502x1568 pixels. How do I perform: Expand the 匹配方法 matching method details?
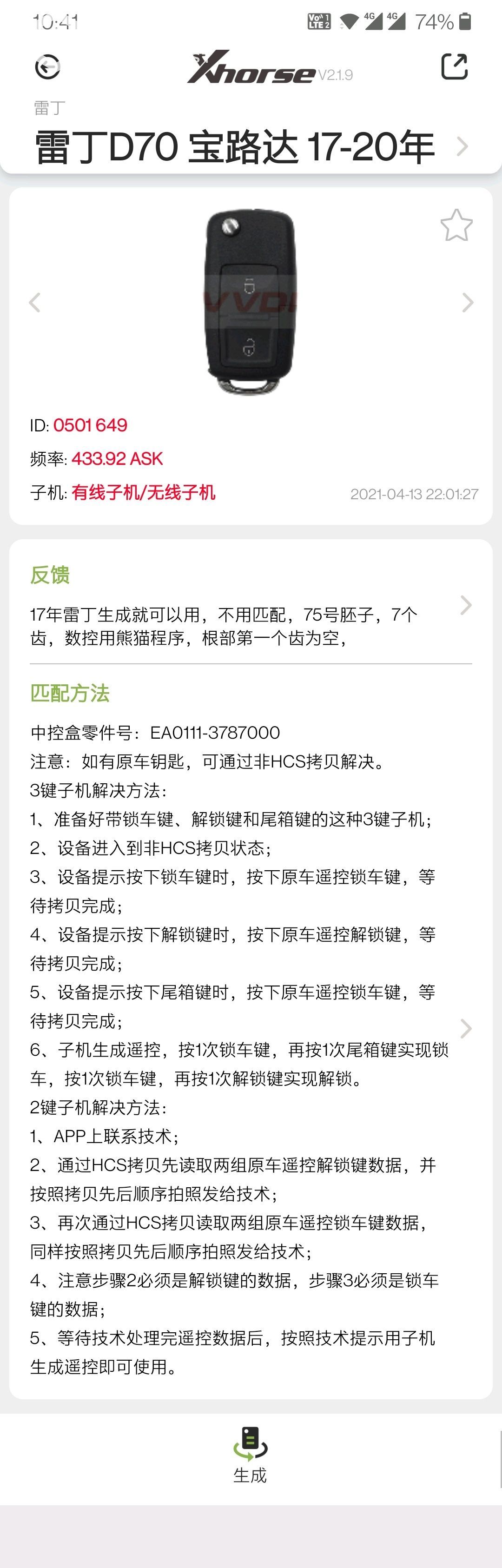(465, 1028)
